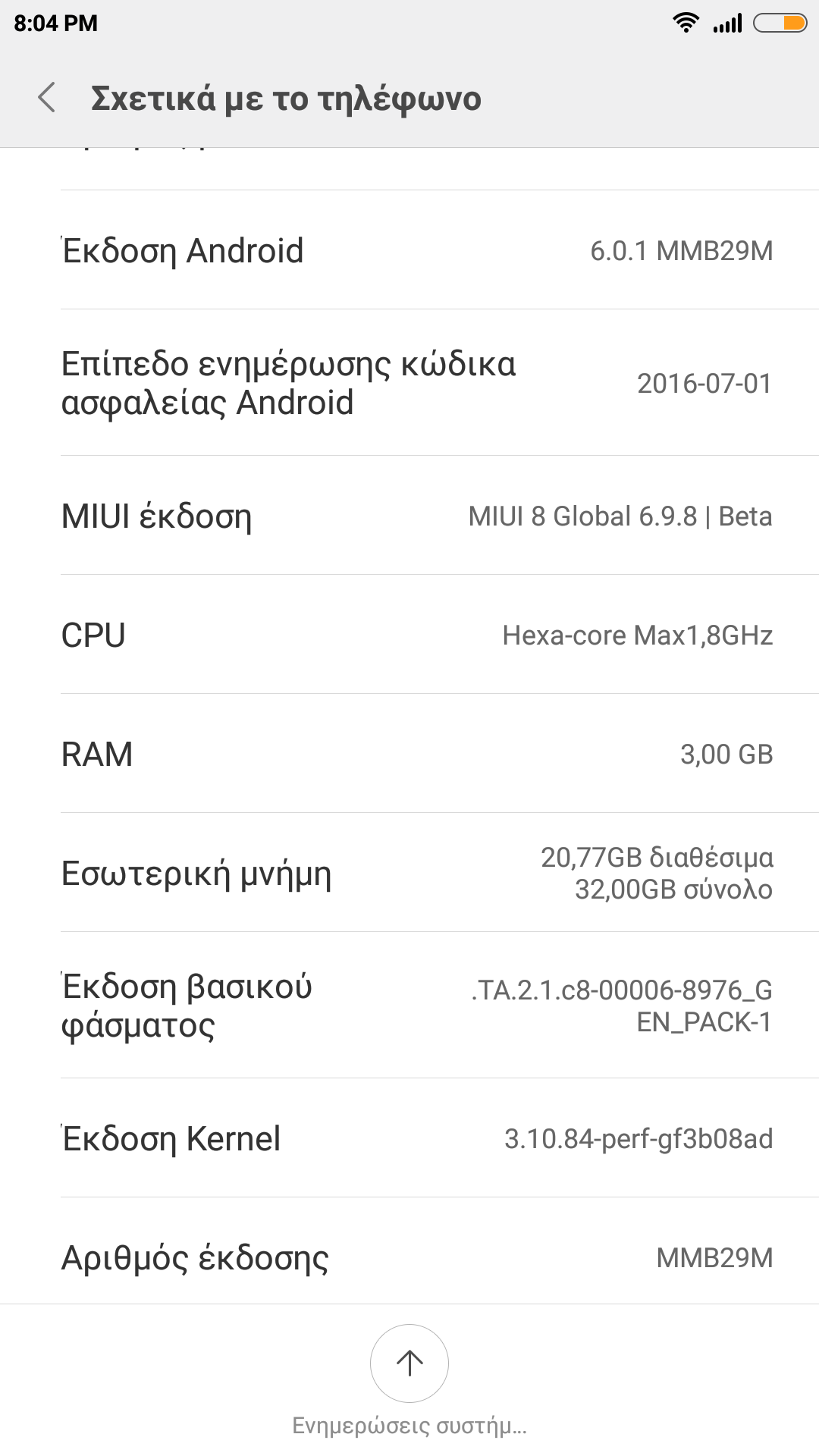The image size is (819, 1456).
Task: Tap the Έκδοση Kernel row
Action: 409,1139
